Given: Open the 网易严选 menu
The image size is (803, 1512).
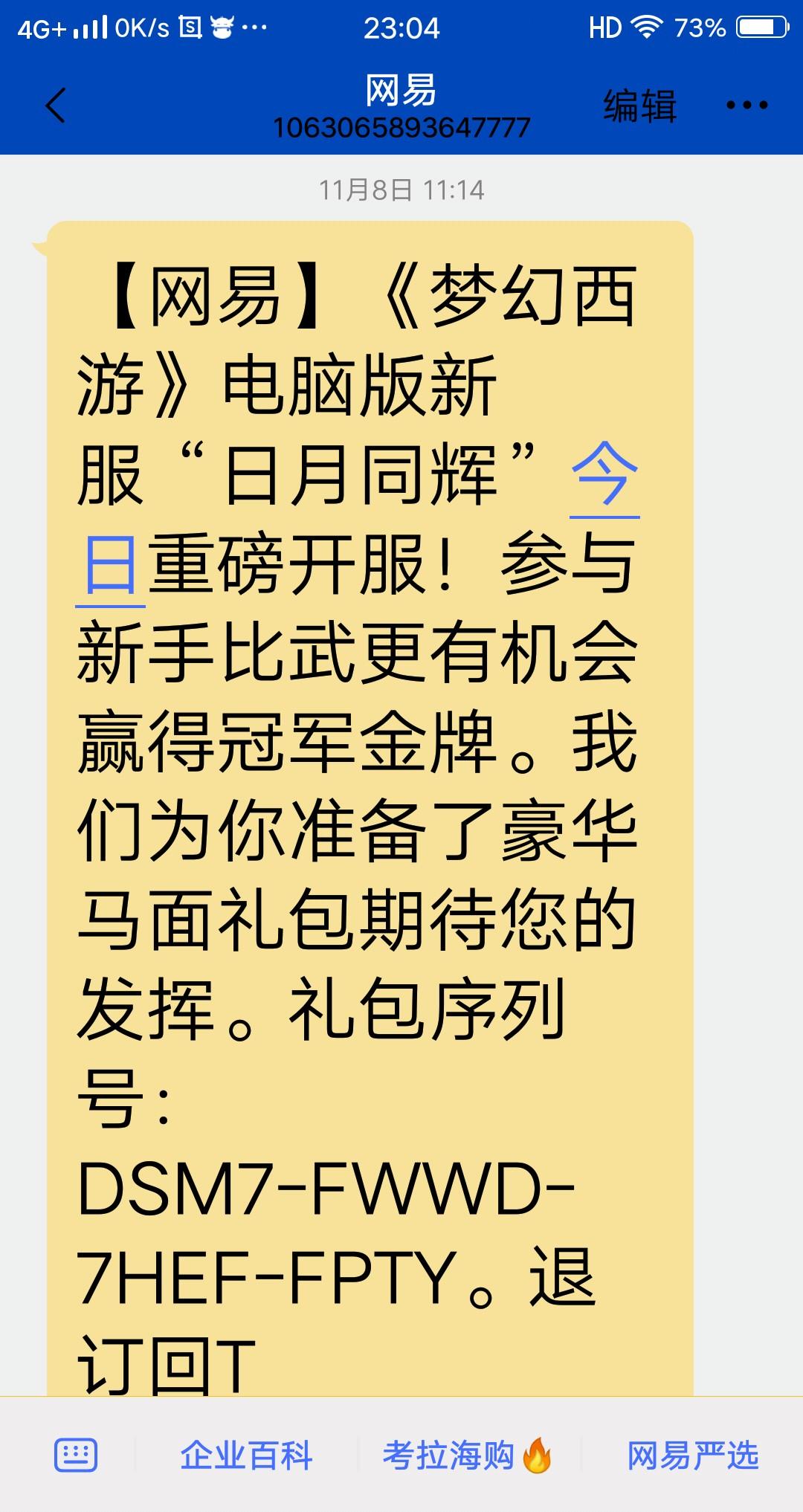Looking at the screenshot, I should (692, 1455).
